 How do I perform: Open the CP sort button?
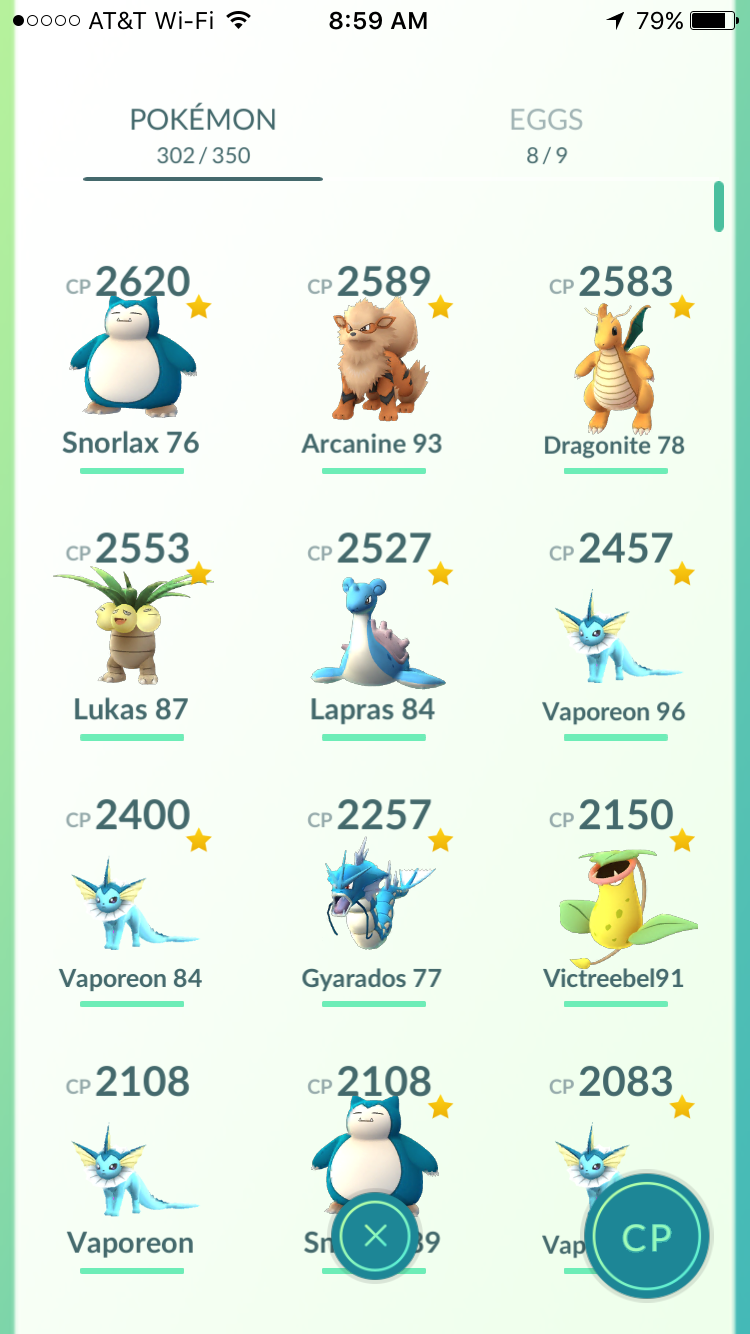click(x=646, y=1237)
